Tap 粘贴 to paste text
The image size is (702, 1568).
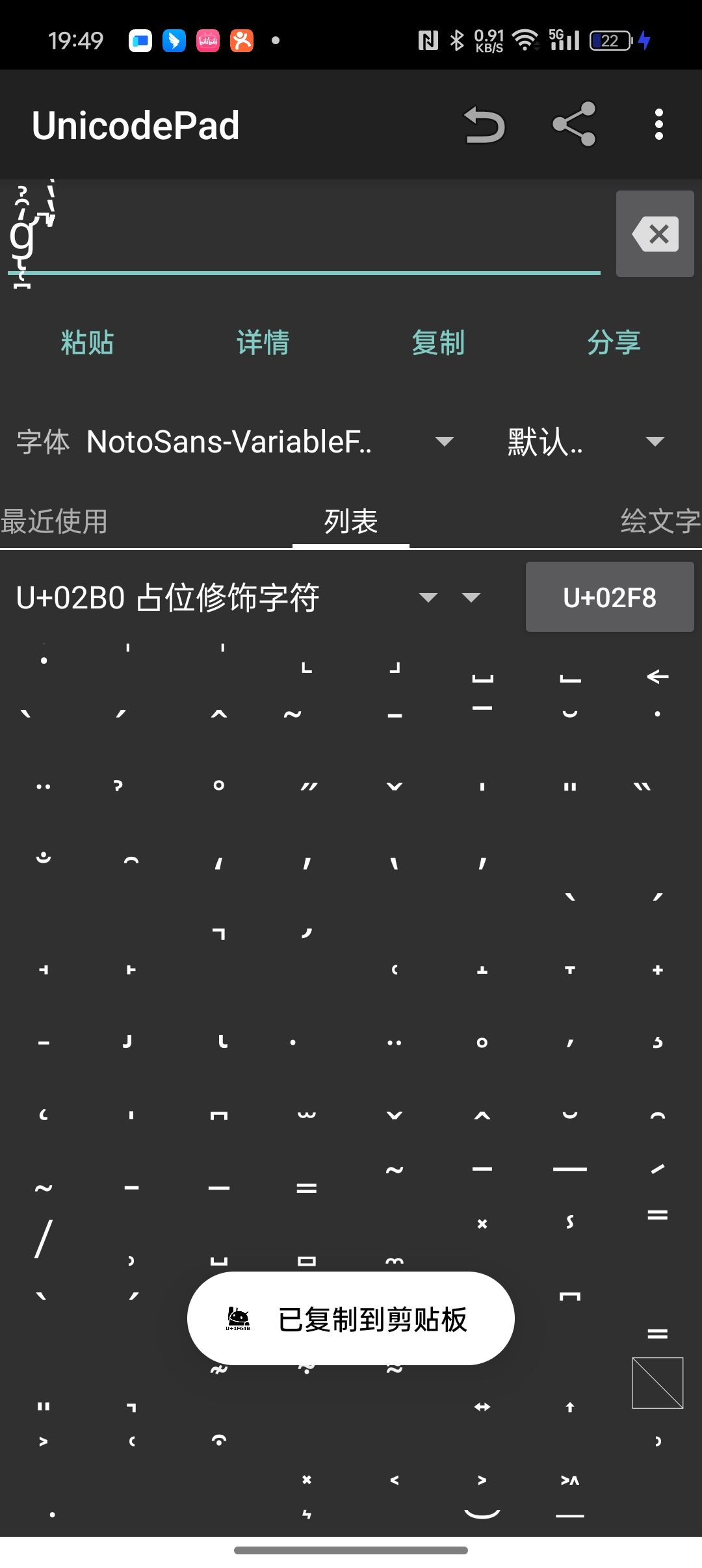click(87, 343)
